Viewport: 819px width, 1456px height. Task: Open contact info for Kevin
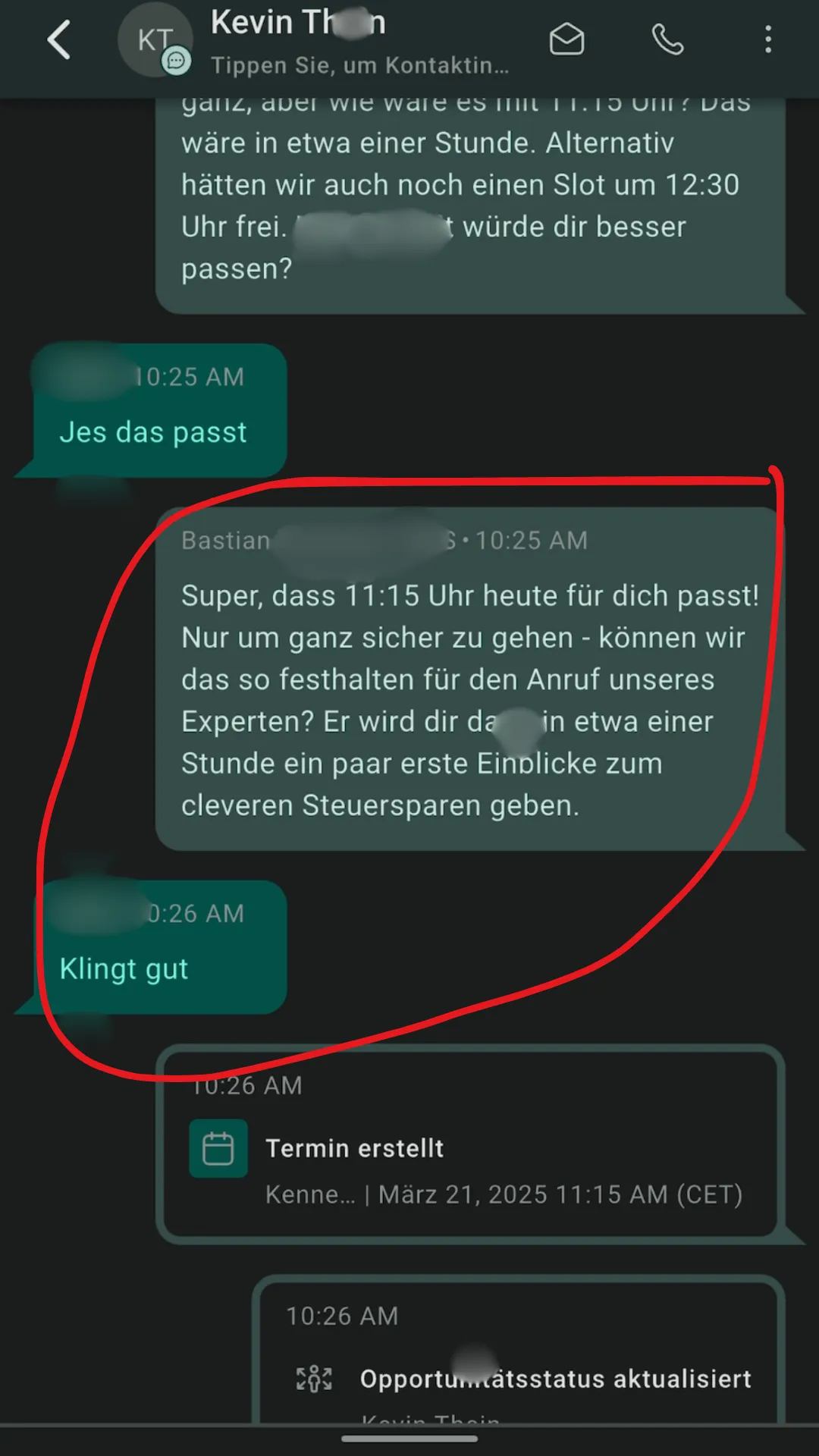[x=359, y=42]
